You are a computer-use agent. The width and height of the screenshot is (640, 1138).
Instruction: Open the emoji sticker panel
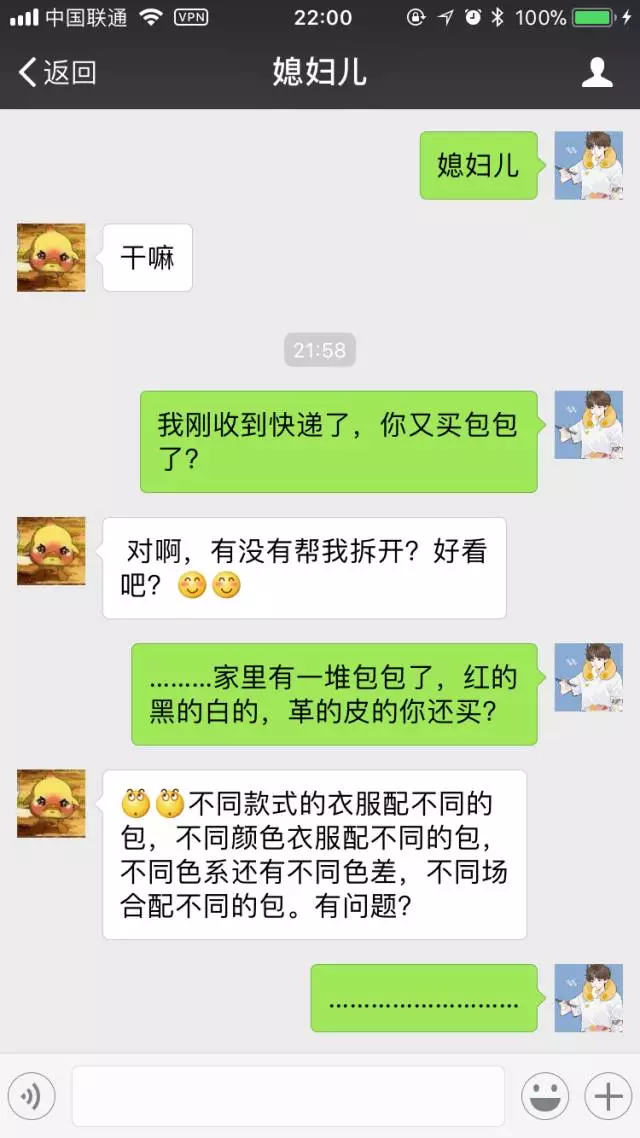pyautogui.click(x=545, y=1097)
